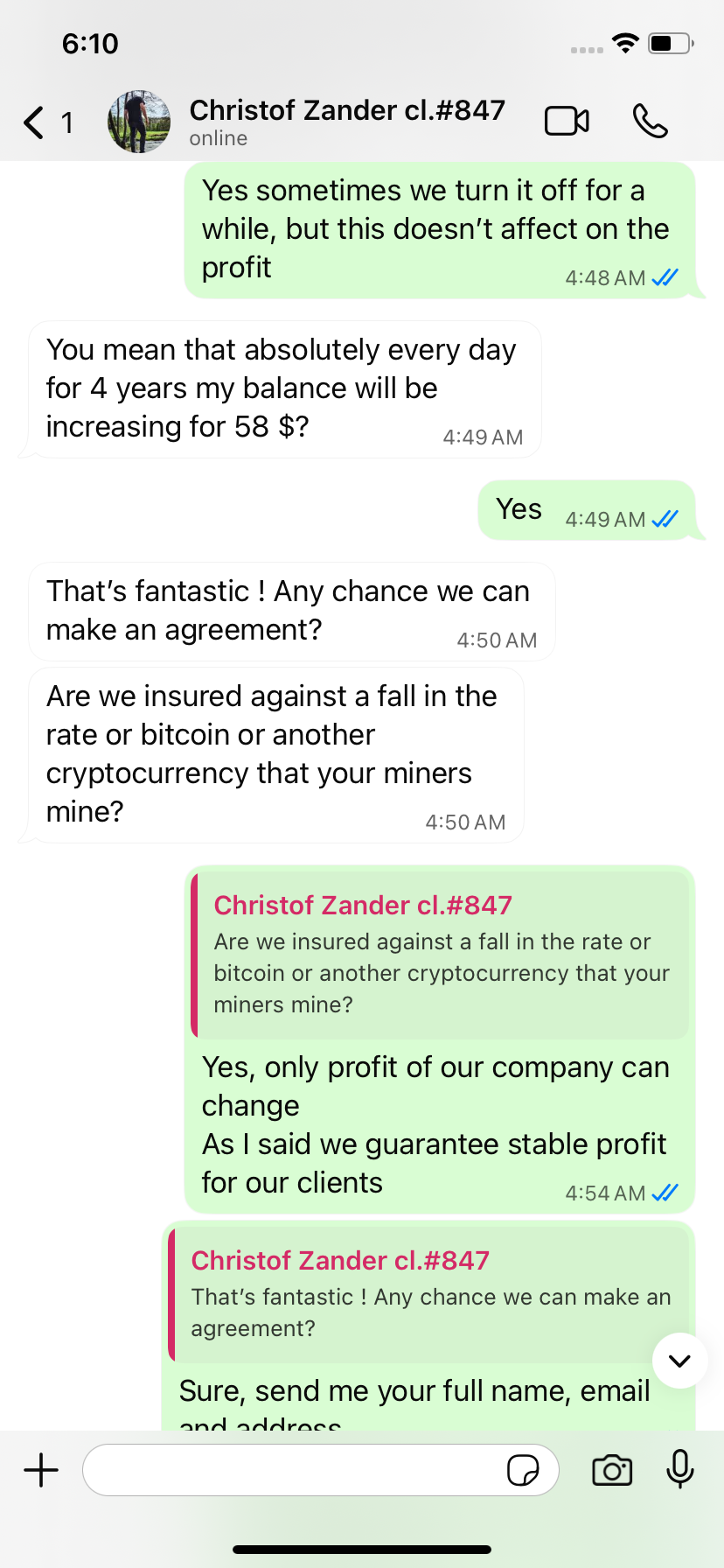Record a voice message with microphone
This screenshot has width=724, height=1568.
point(679,1470)
